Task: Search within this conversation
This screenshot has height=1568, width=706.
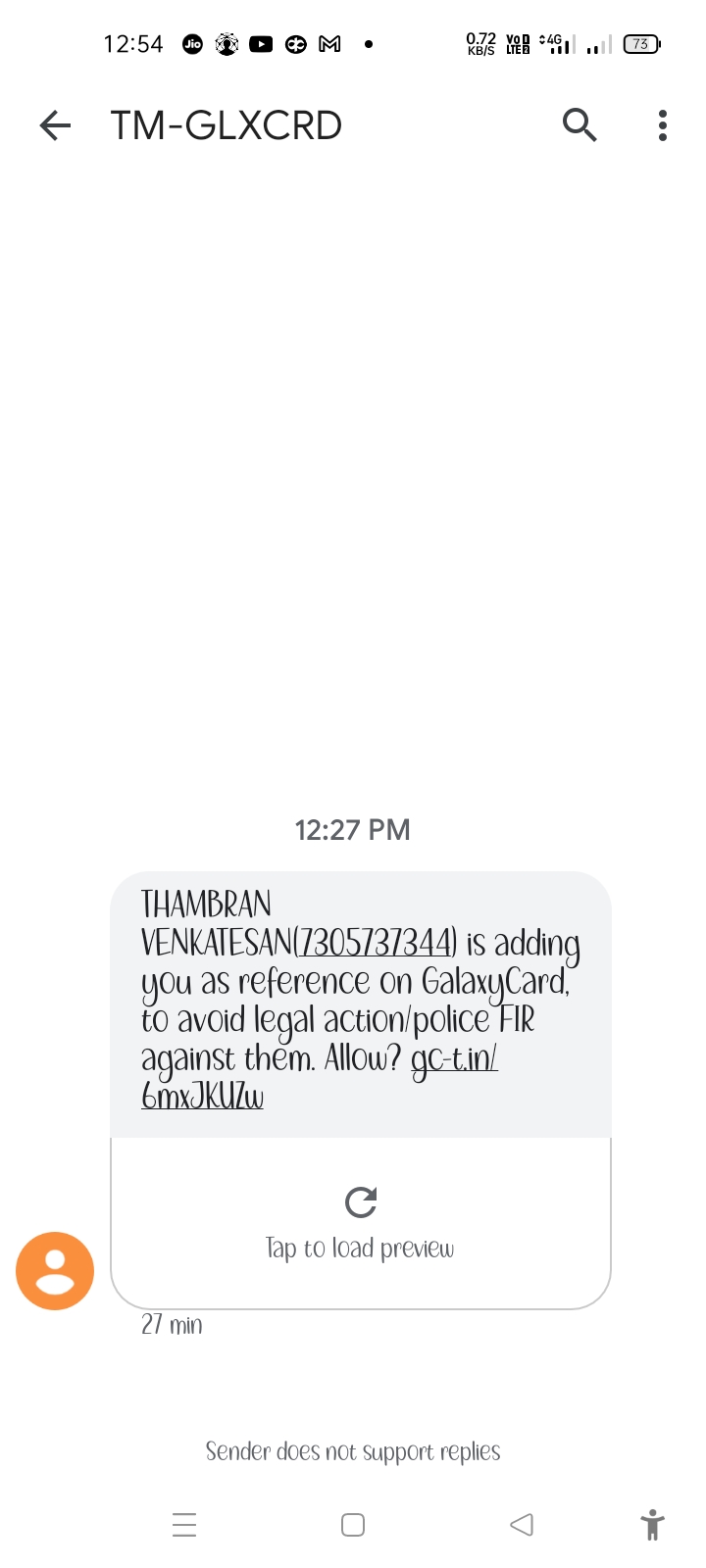Action: point(580,125)
